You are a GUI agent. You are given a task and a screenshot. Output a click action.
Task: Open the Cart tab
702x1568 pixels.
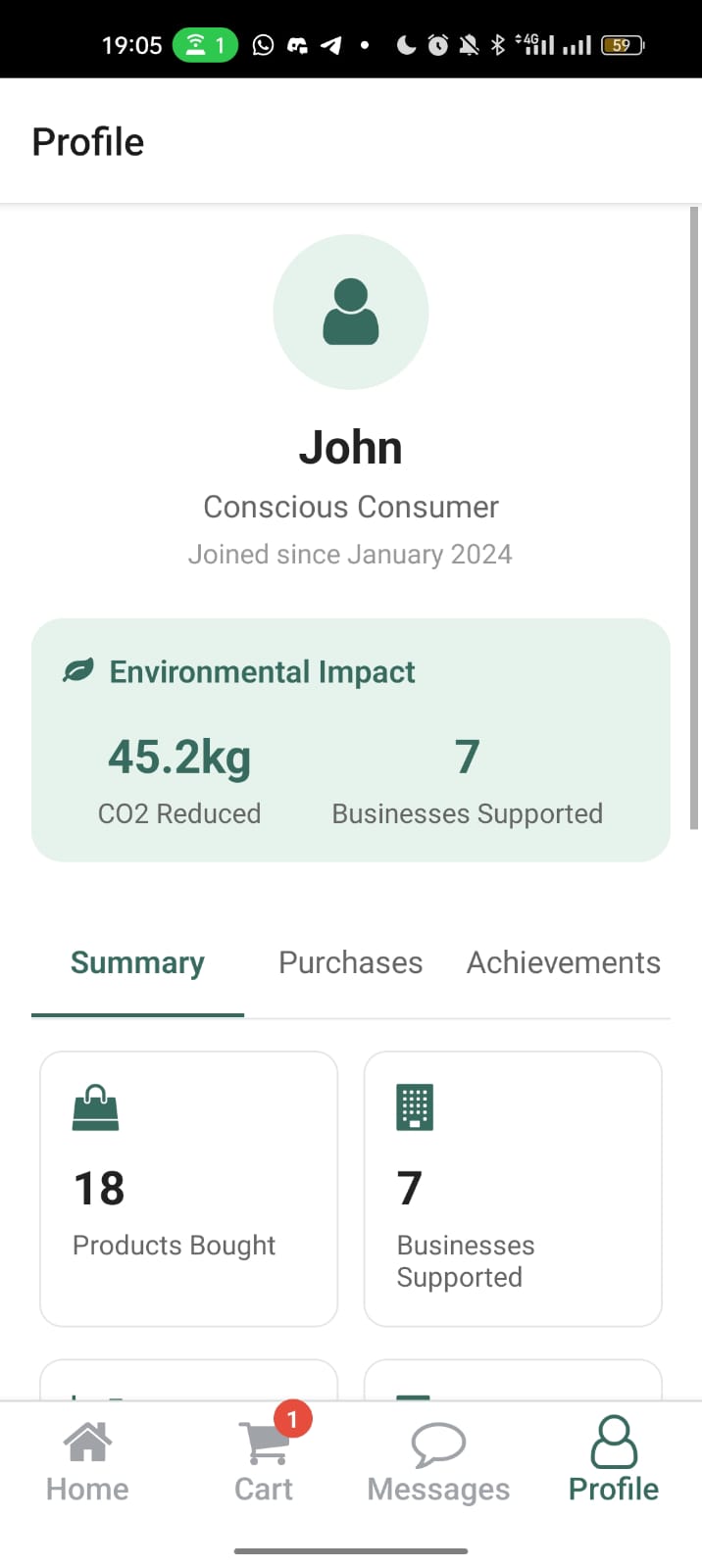click(x=264, y=1461)
